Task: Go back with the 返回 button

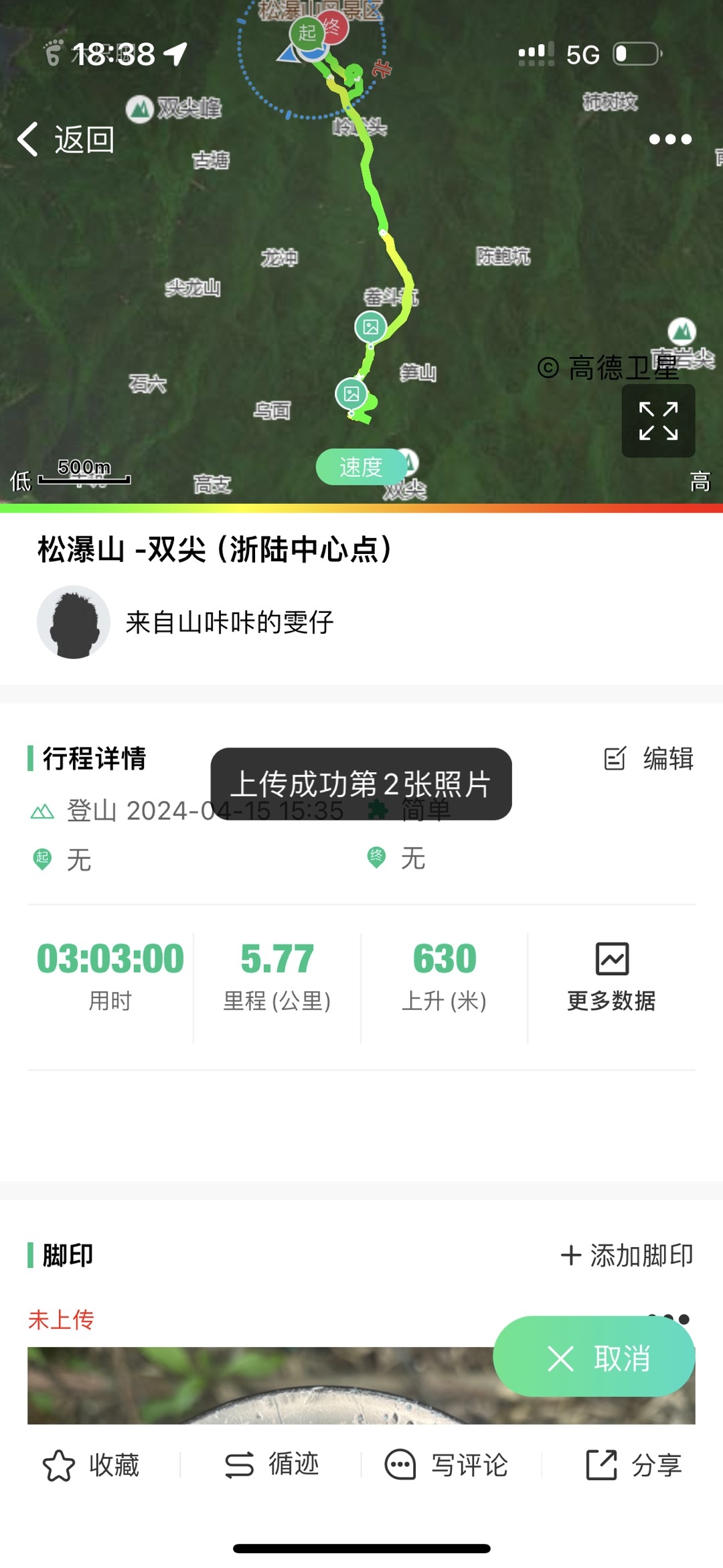Action: (x=66, y=140)
